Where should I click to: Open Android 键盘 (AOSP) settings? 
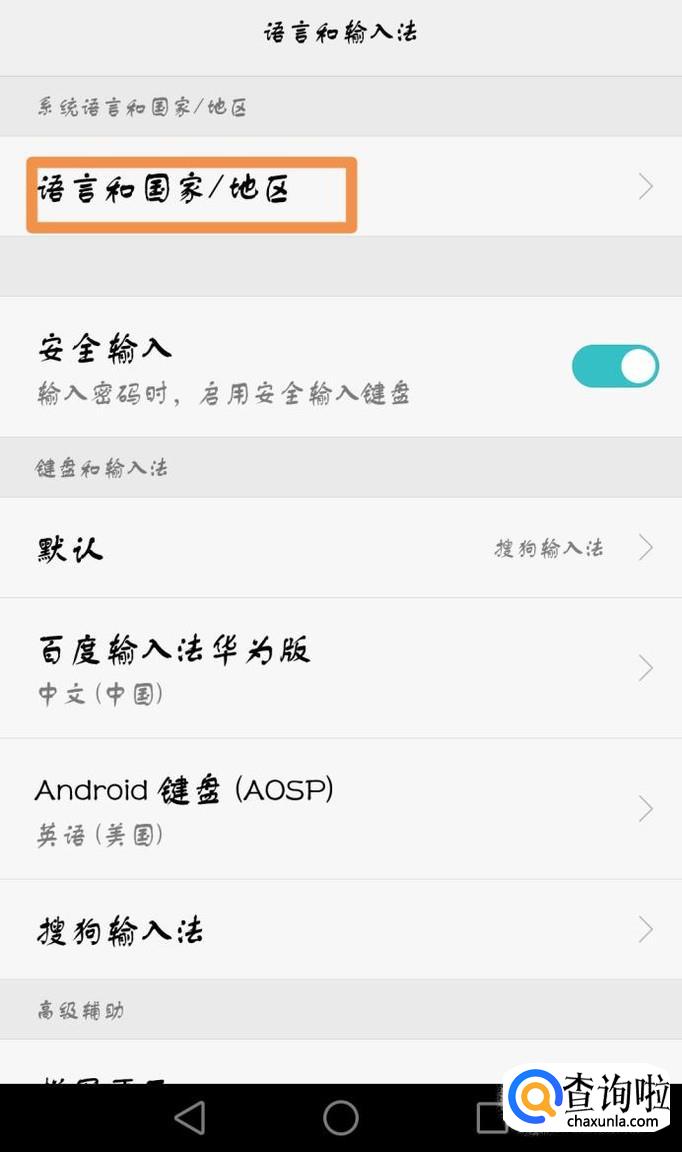click(341, 809)
